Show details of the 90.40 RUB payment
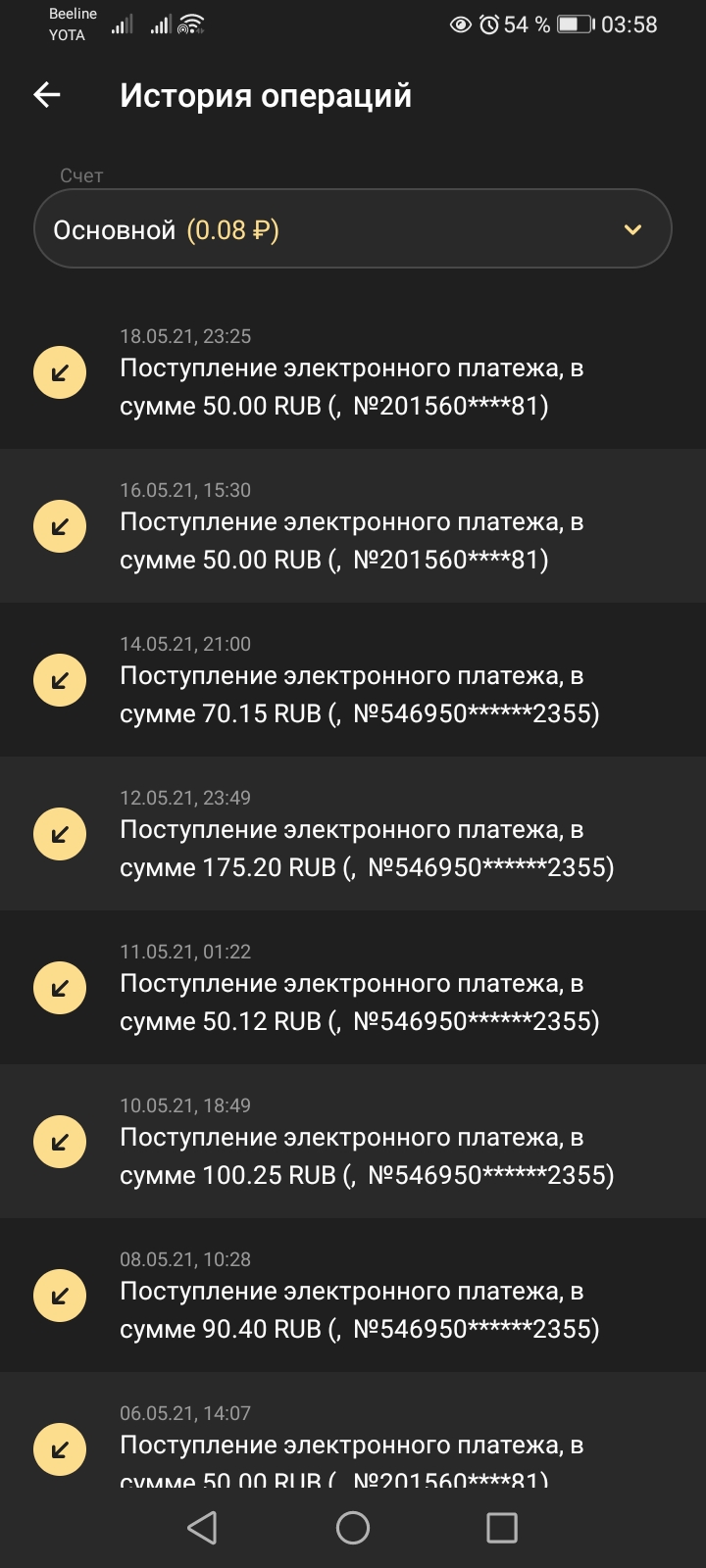Viewport: 706px width, 1568px height. pyautogui.click(x=353, y=1297)
